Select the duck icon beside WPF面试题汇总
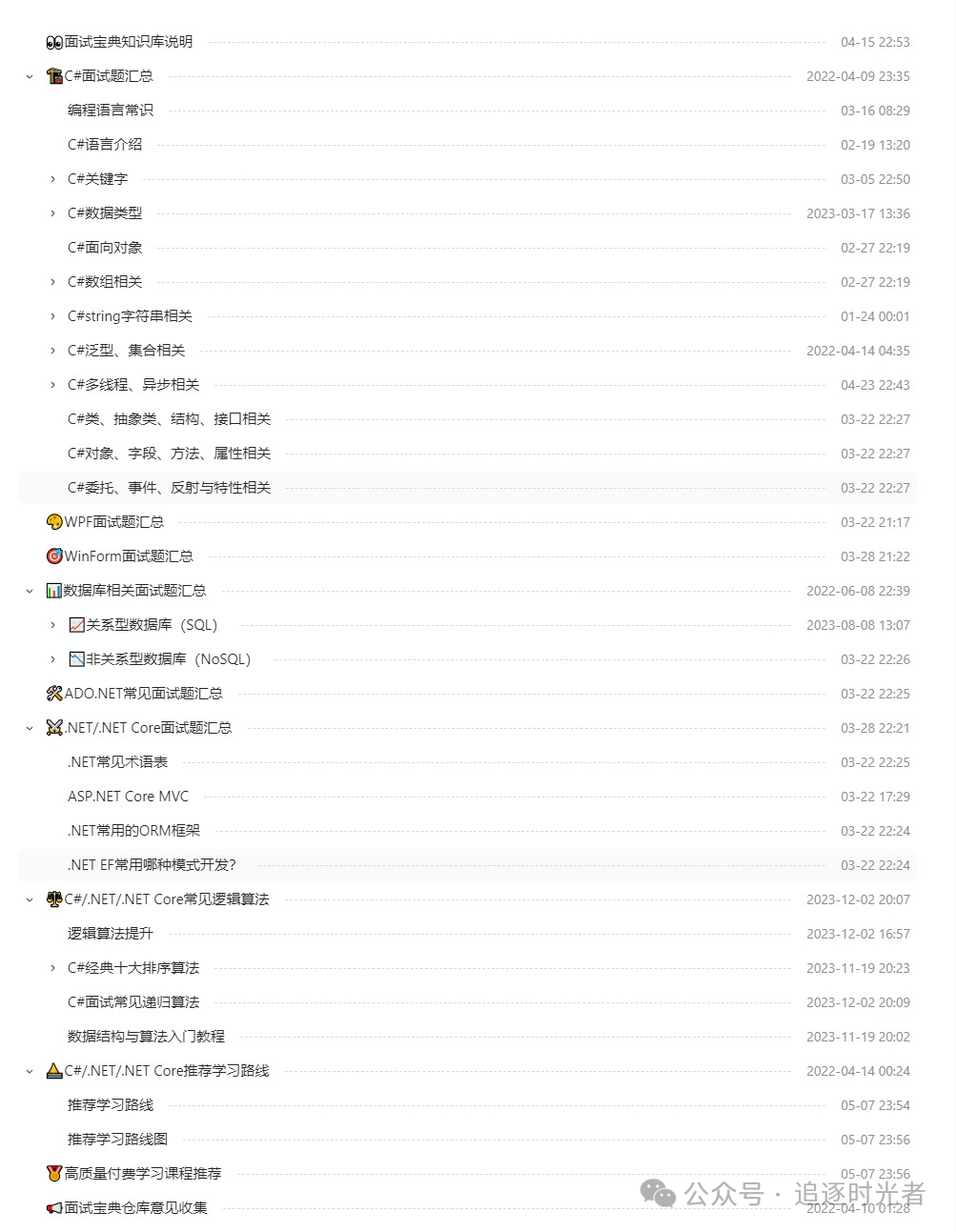The image size is (956, 1232). click(54, 522)
